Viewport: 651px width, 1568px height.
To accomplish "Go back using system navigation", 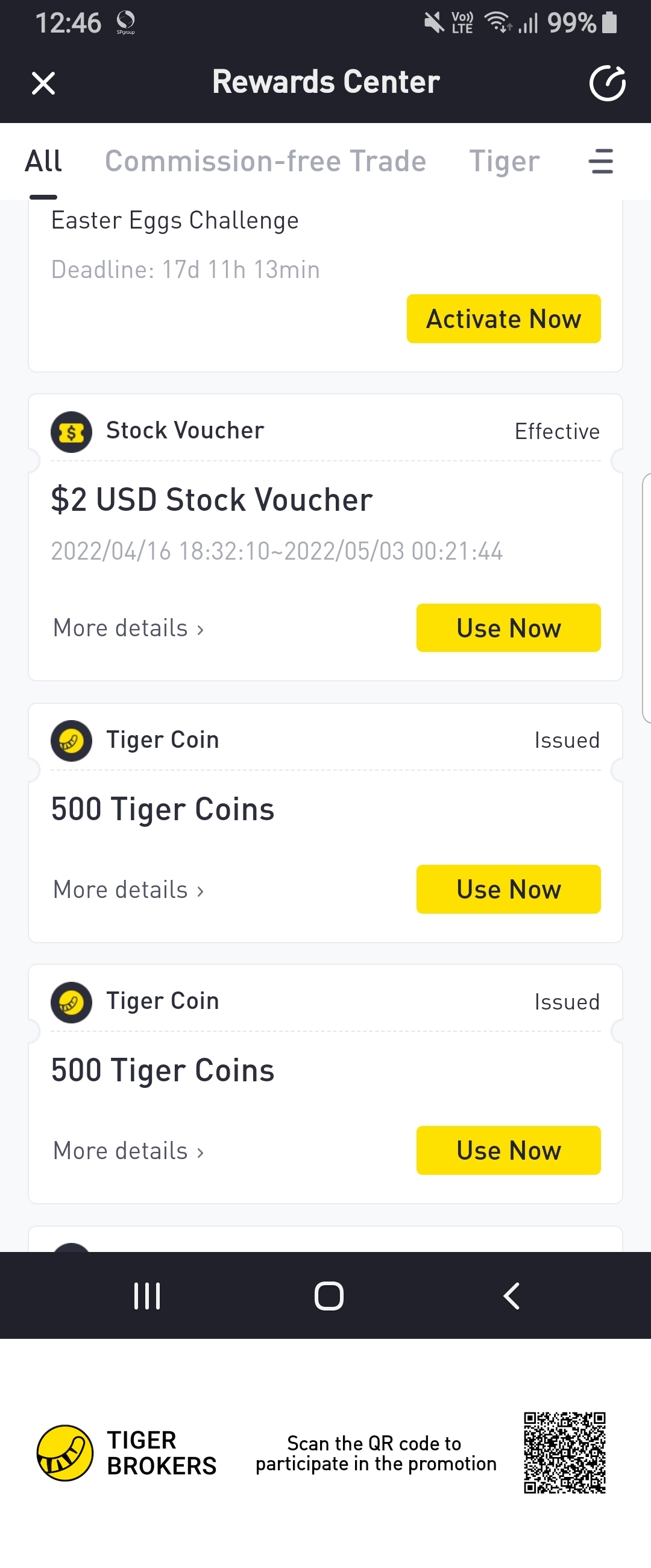I will point(511,1295).
